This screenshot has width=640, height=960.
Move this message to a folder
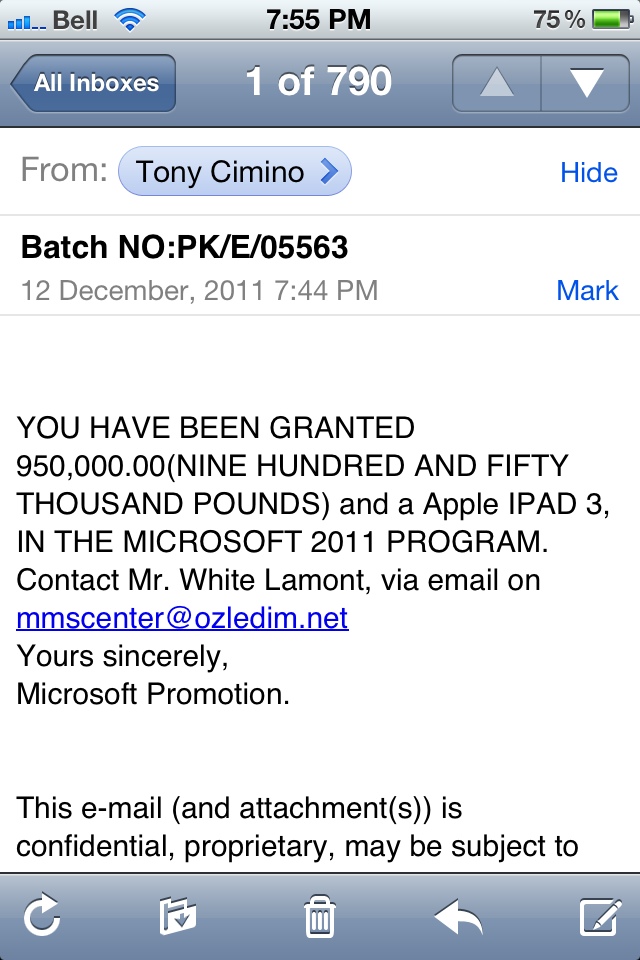[178, 915]
